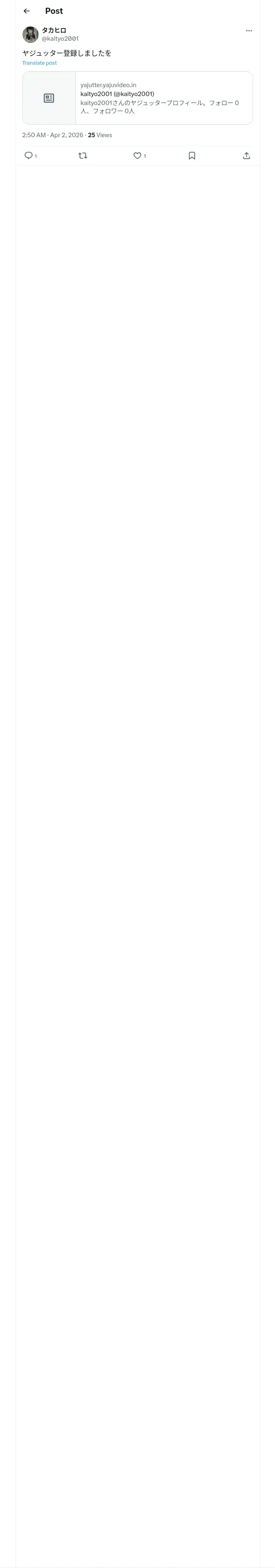Repost this post
The height and width of the screenshot is (1568, 275).
(x=83, y=156)
